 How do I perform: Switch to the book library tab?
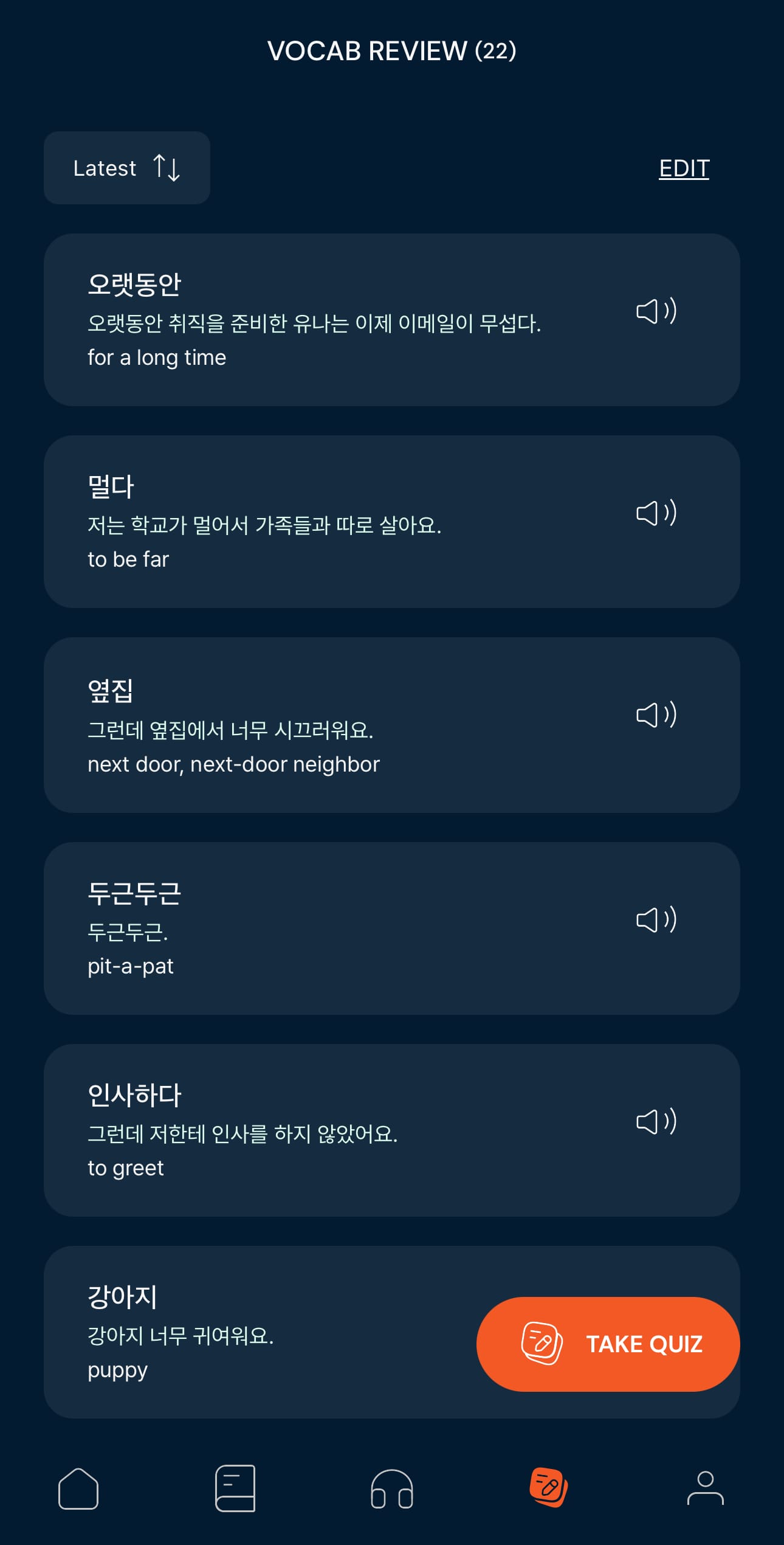235,1488
